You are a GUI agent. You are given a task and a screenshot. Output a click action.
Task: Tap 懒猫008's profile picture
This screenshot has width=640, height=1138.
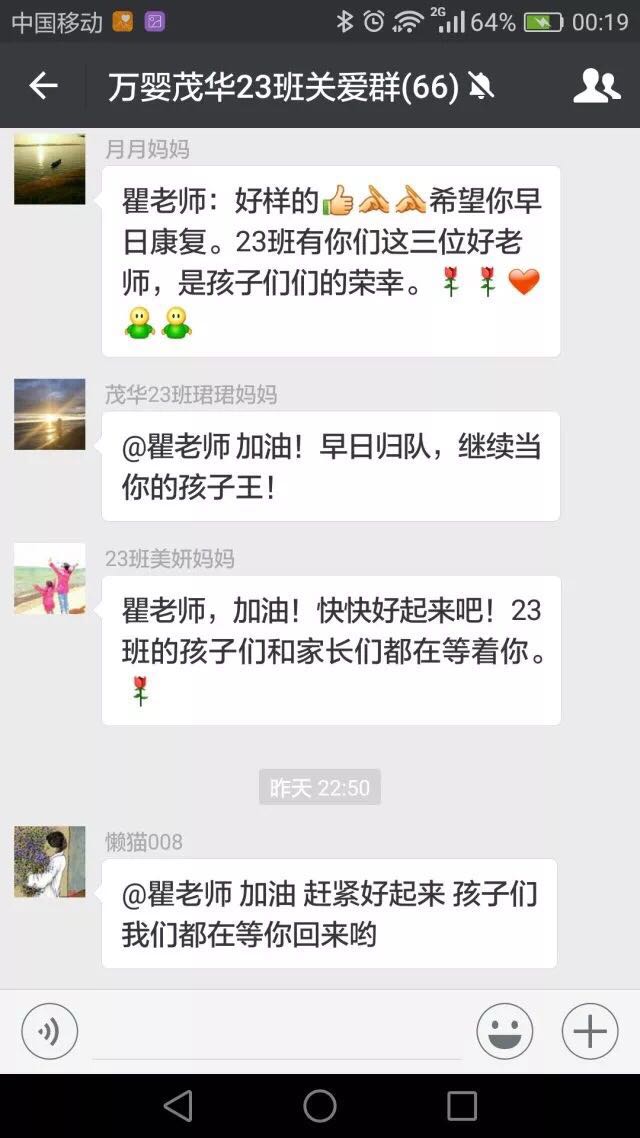[x=50, y=861]
